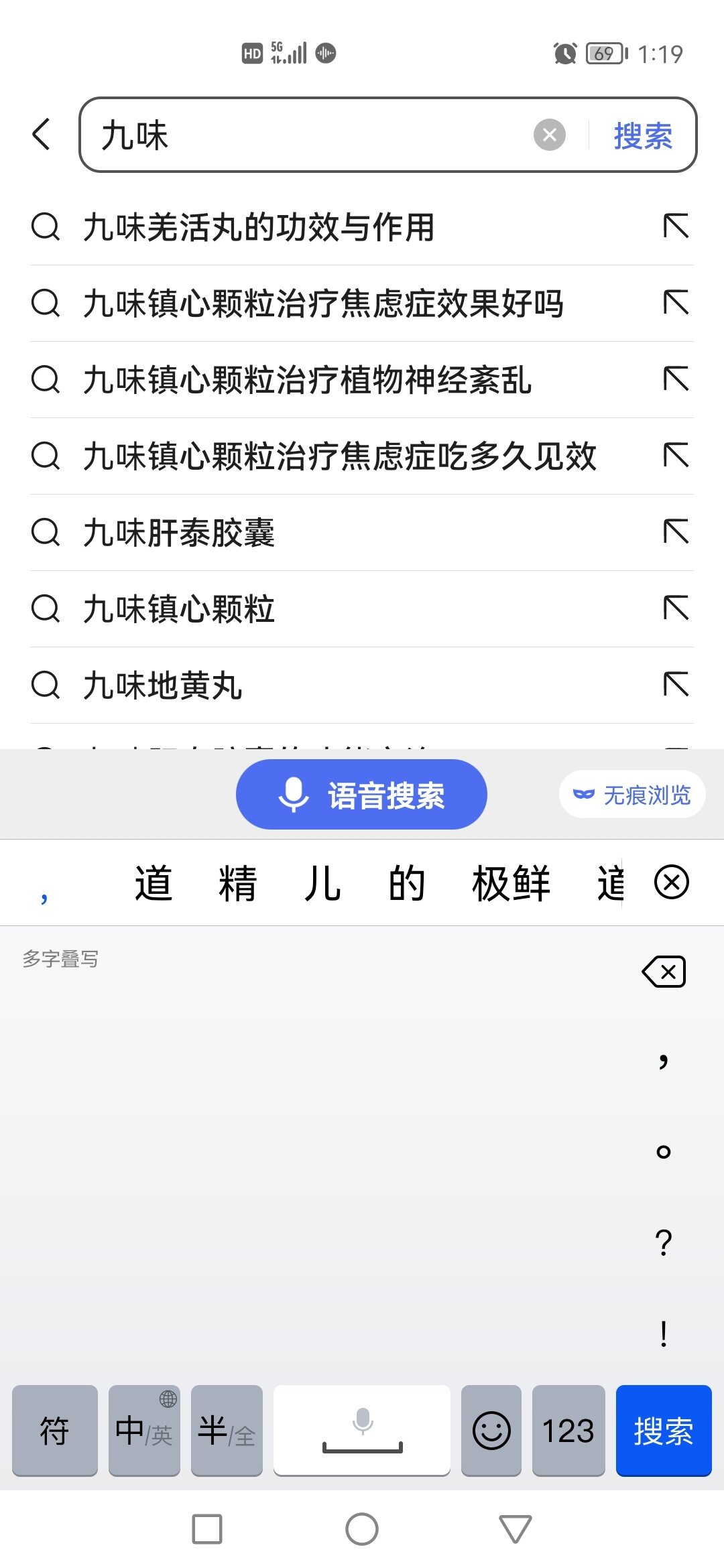Choose suggestion 九味镇心颗粒治疗植物神经紊乱
The image size is (724, 1568).
tap(307, 380)
